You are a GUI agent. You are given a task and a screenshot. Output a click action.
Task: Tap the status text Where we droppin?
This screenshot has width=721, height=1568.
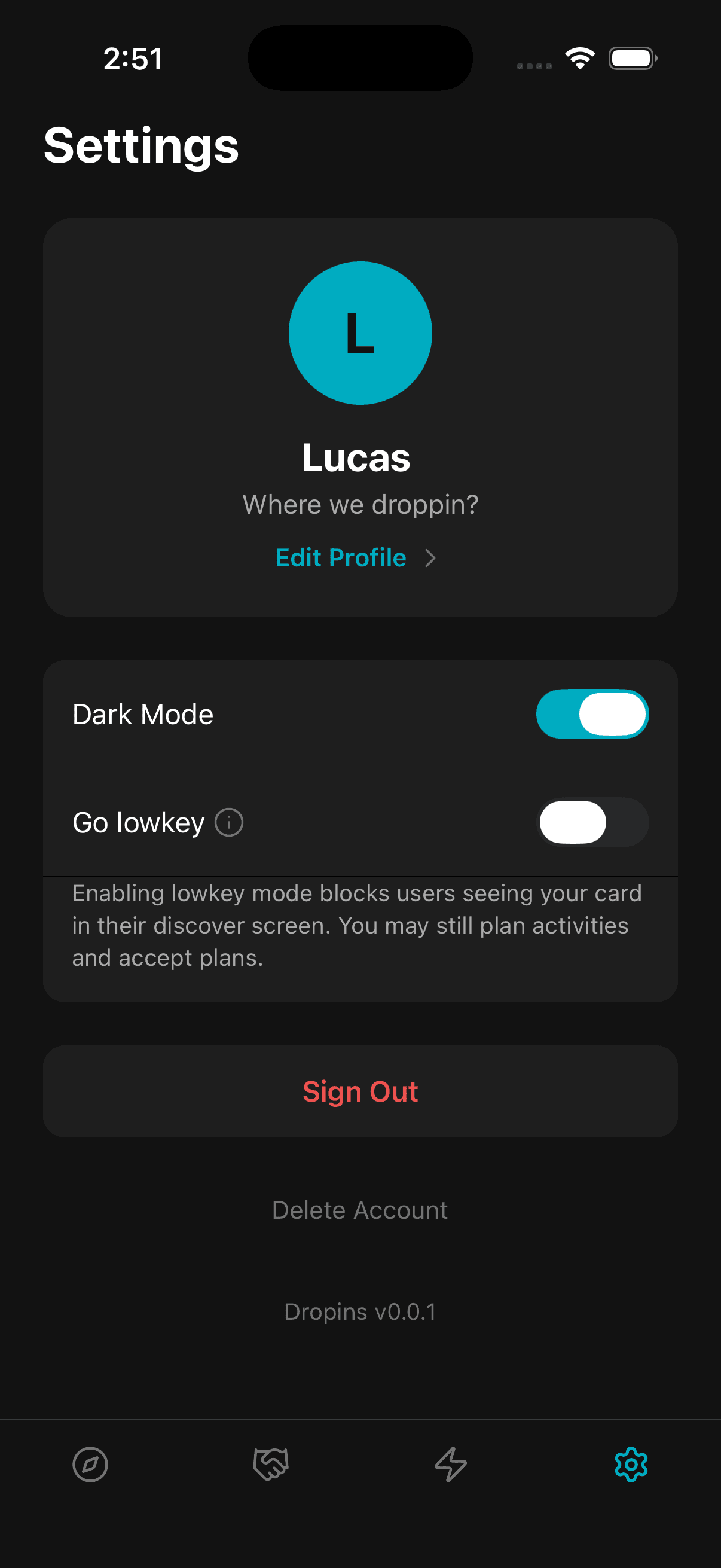coord(360,505)
